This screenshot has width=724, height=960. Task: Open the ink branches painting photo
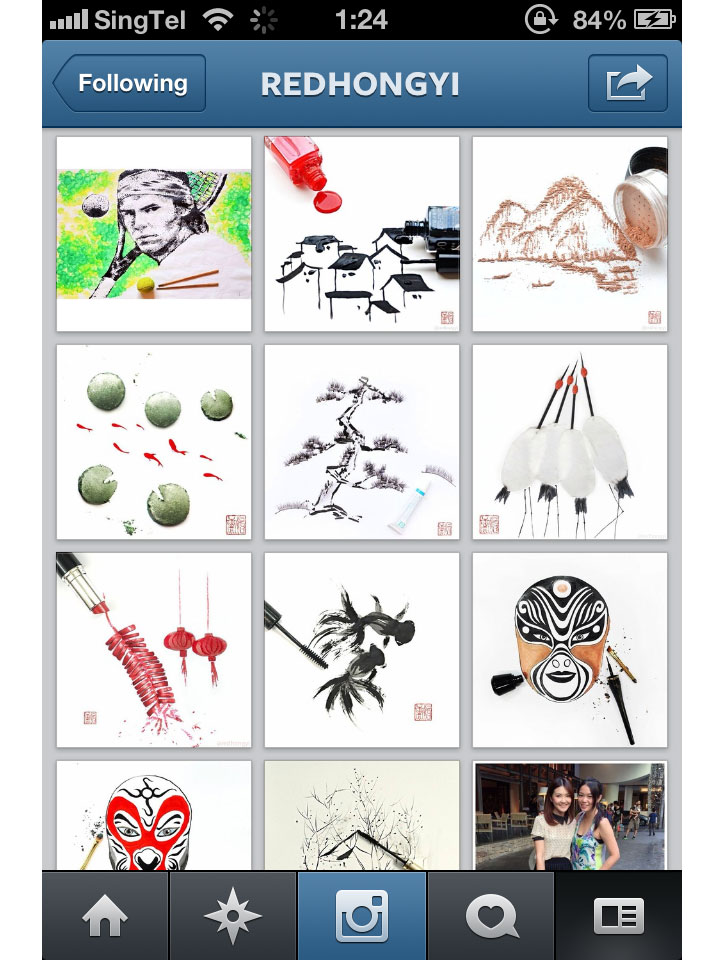point(362,815)
